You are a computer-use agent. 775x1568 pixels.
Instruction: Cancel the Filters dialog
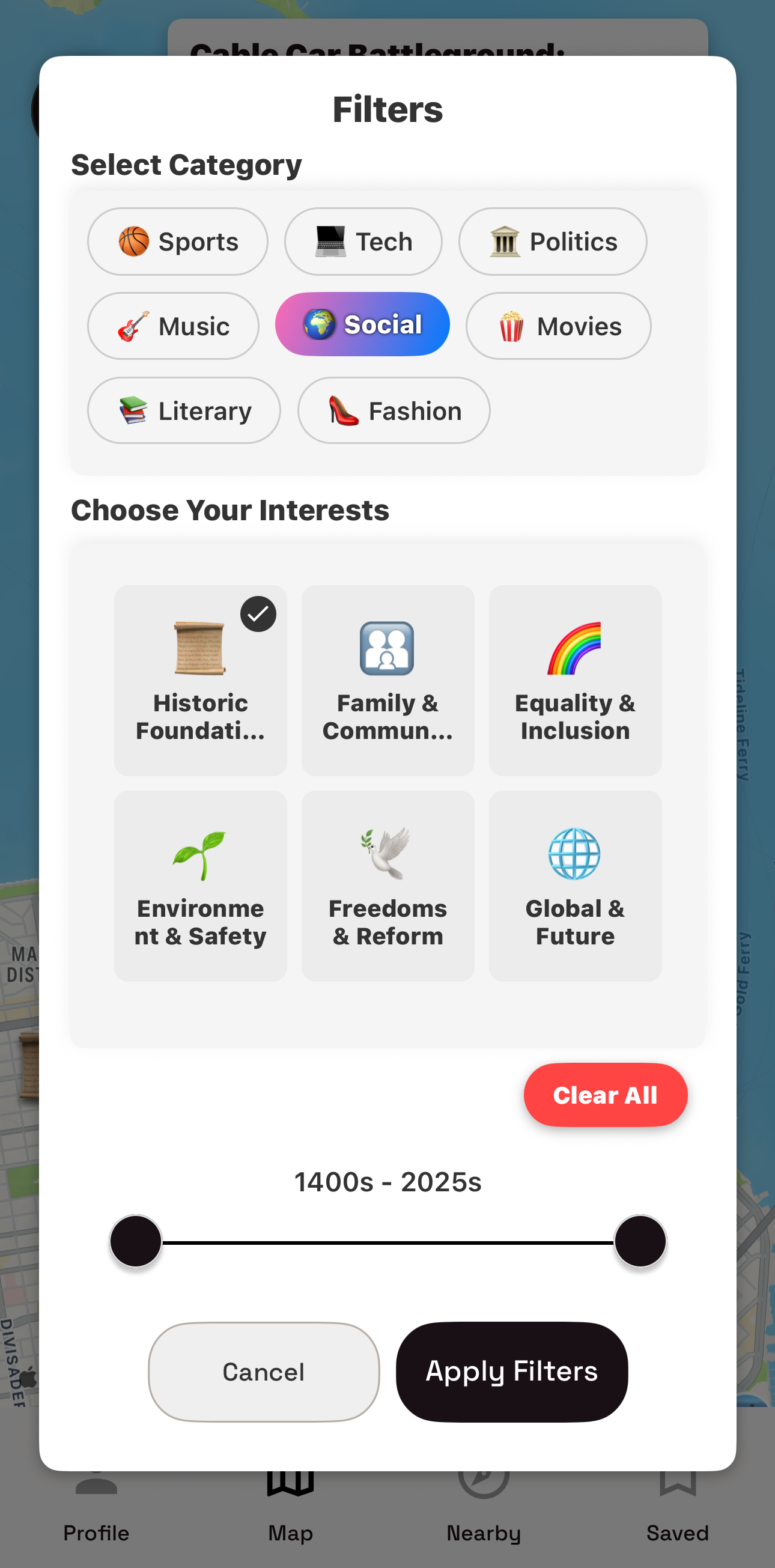pyautogui.click(x=264, y=1372)
